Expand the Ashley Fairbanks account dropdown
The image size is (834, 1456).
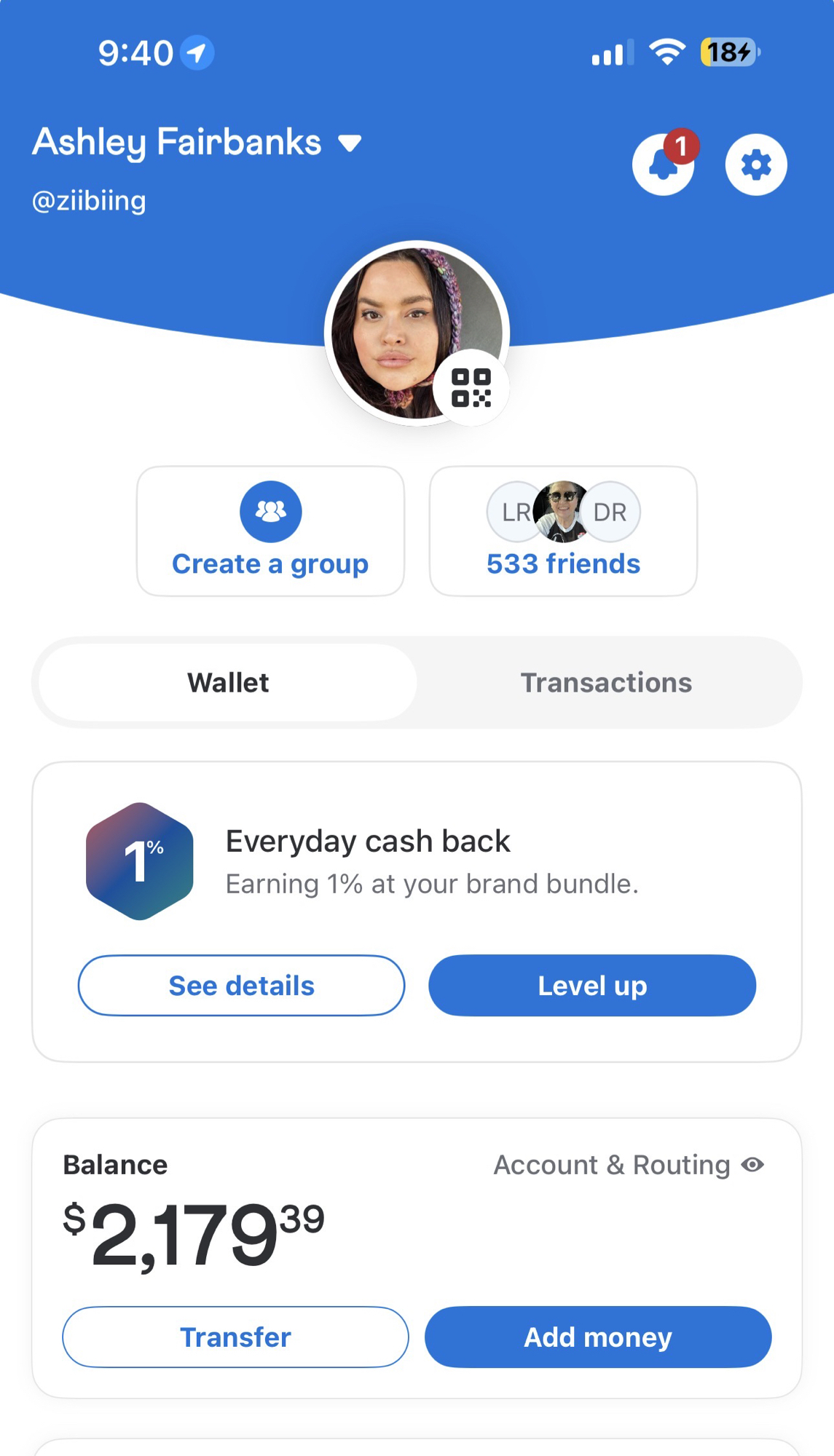point(350,143)
